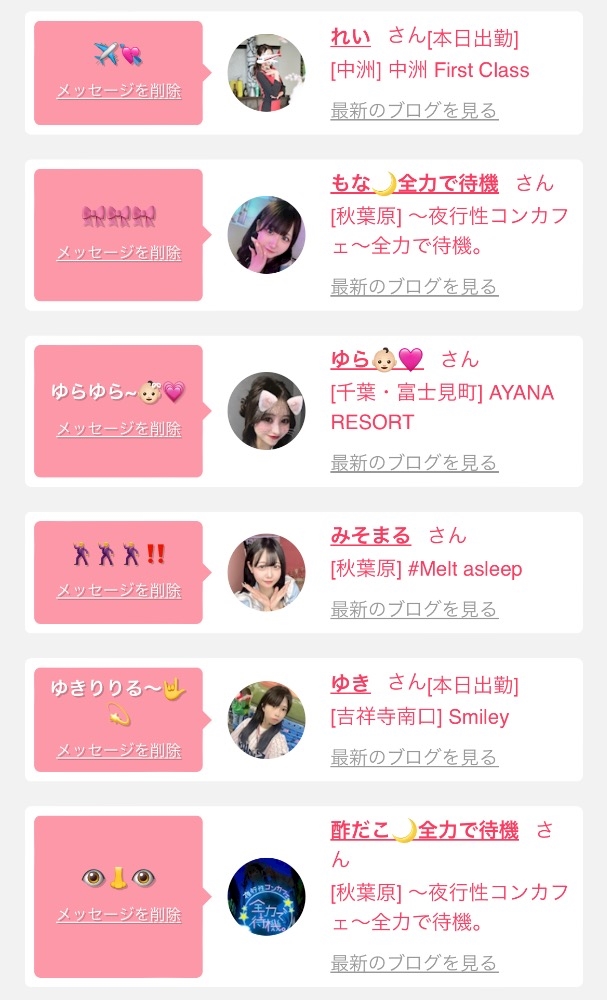Image resolution: width=607 pixels, height=1000 pixels.
Task: See ゆら's latest blog
Action: click(414, 463)
